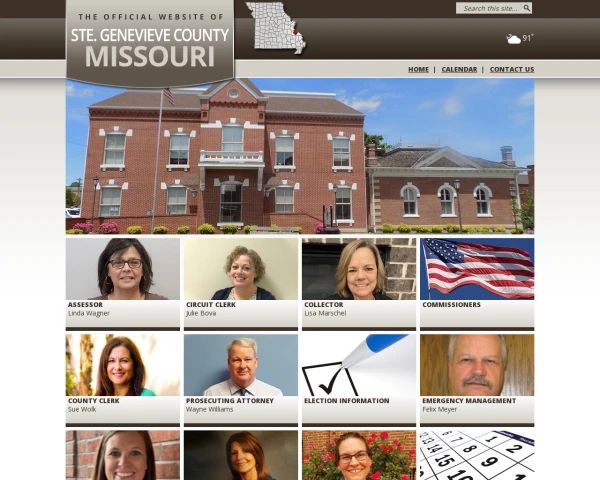Screen dimensions: 600x480
Task: Open the Contact Us link
Action: 511,70
